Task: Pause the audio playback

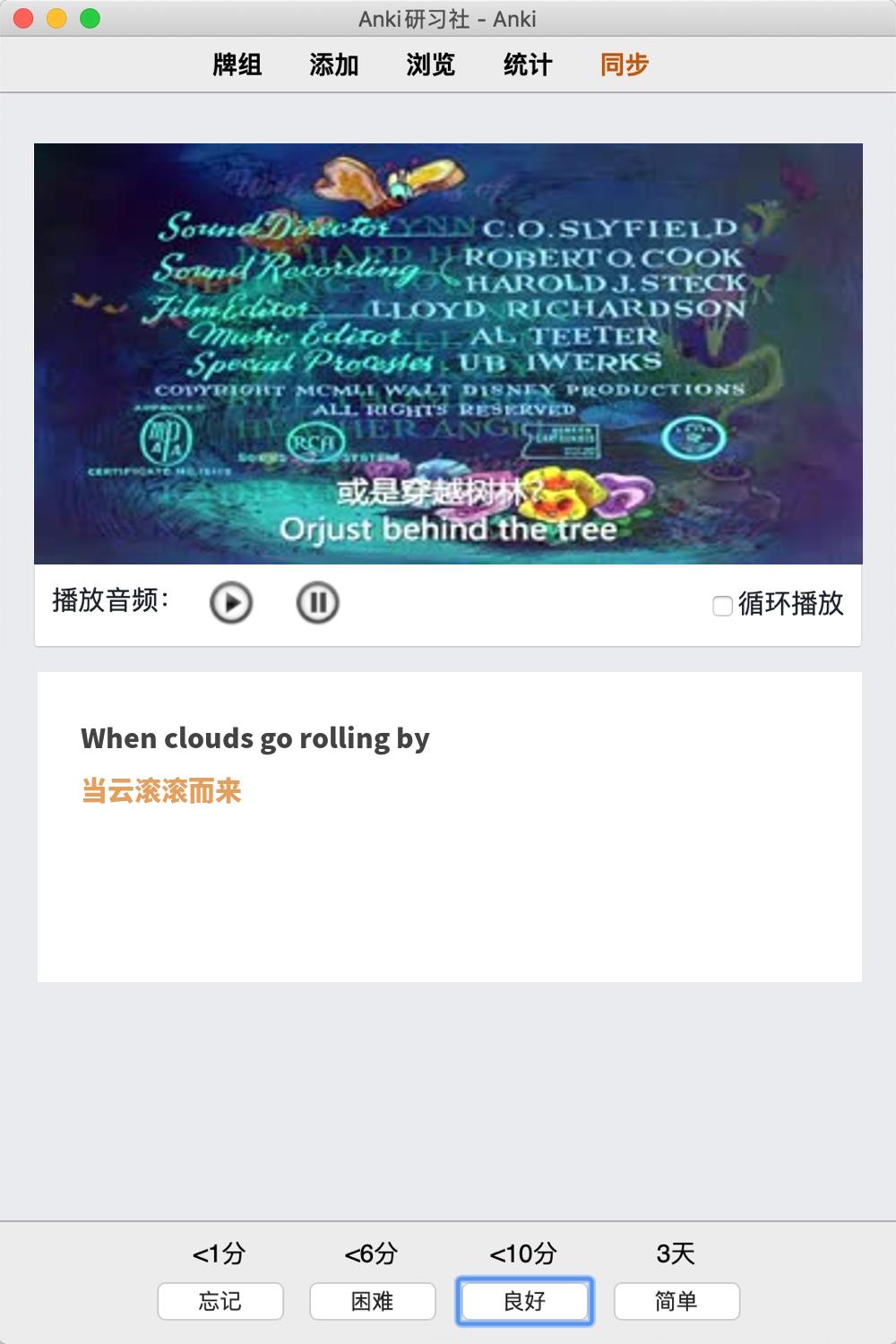Action: pos(317,603)
